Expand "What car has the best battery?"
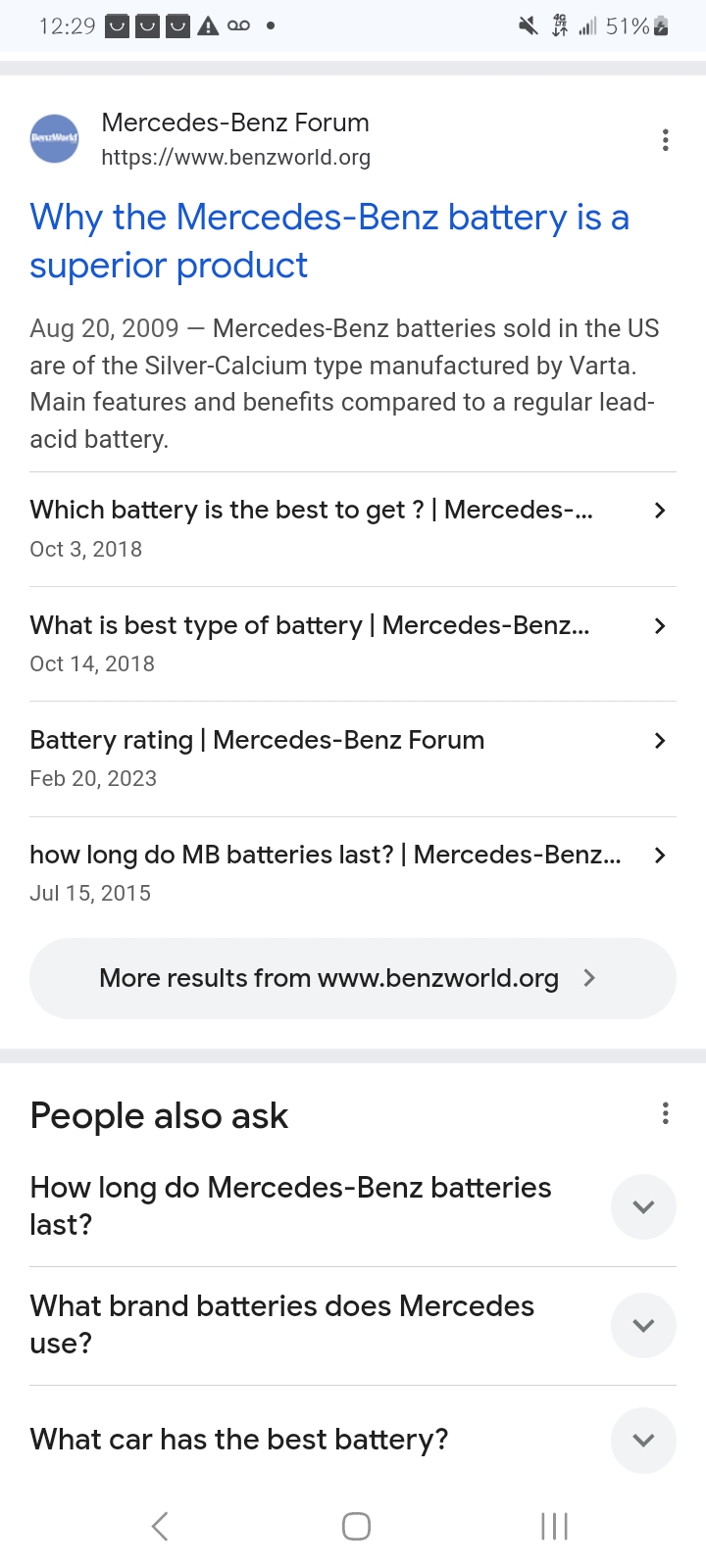The width and height of the screenshot is (706, 1568). coord(353,1440)
